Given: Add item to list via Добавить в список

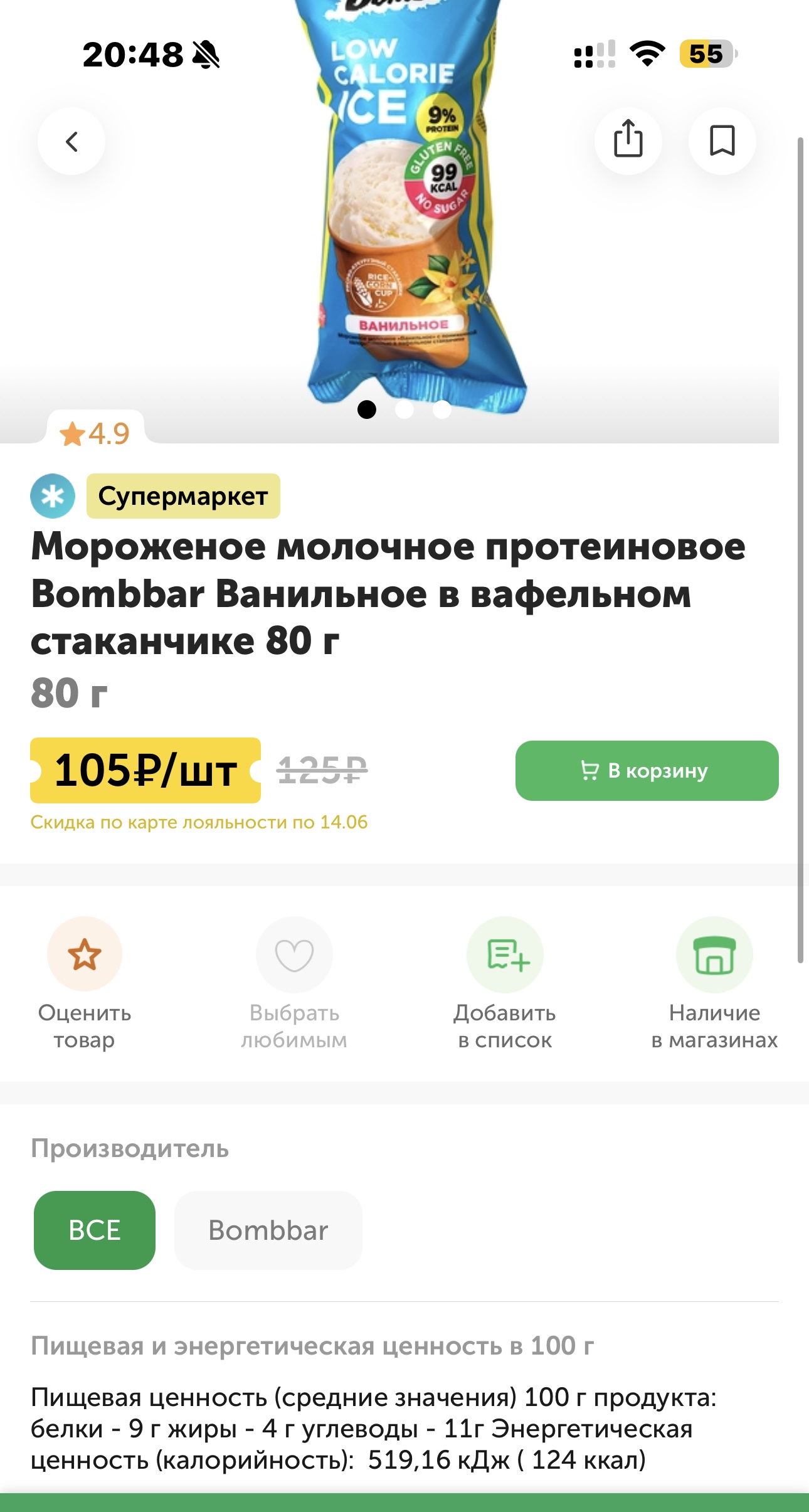Looking at the screenshot, I should point(505,983).
